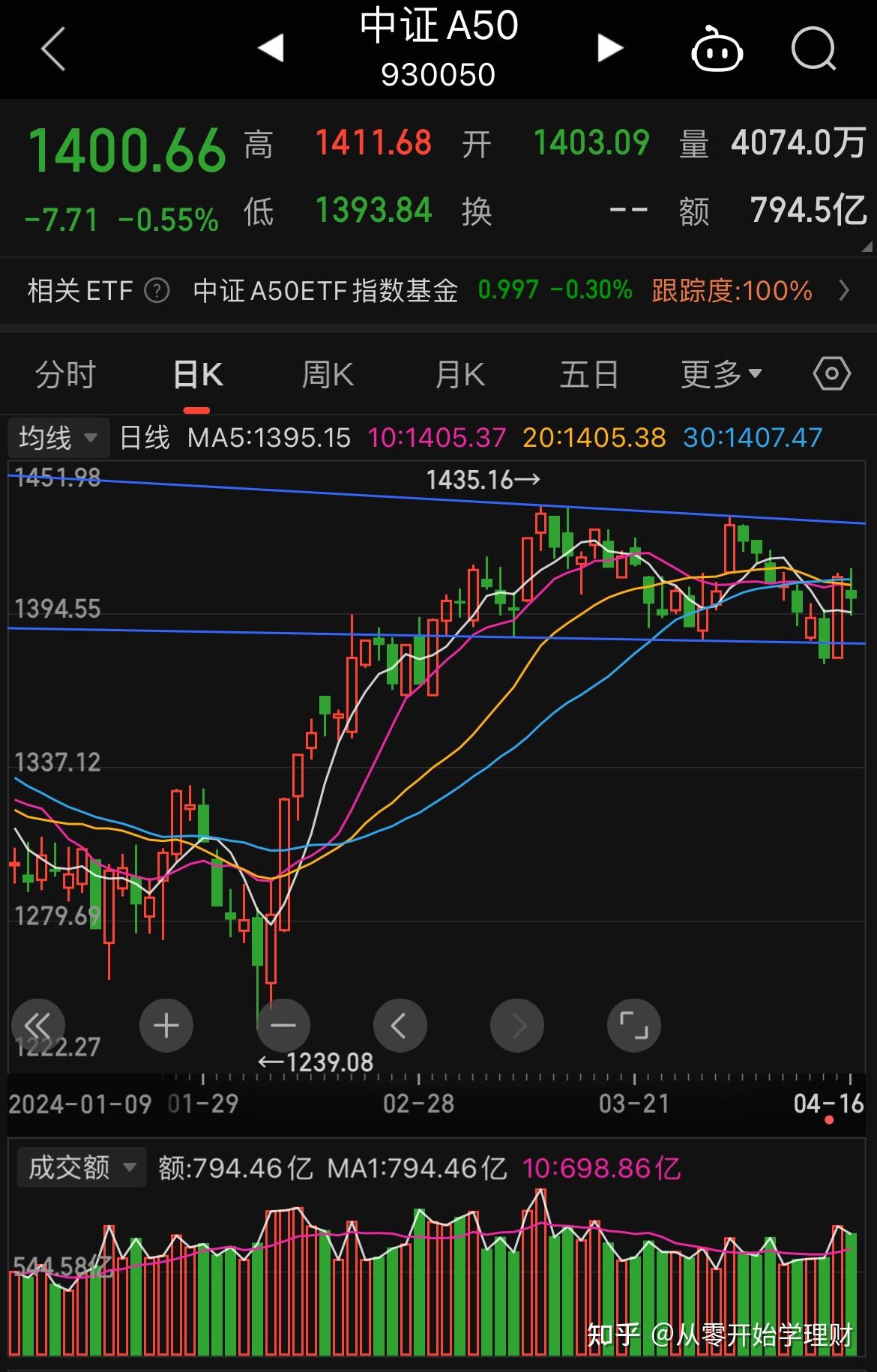The width and height of the screenshot is (877, 1372).
Task: Open chart settings hexagon icon
Action: pos(831,373)
